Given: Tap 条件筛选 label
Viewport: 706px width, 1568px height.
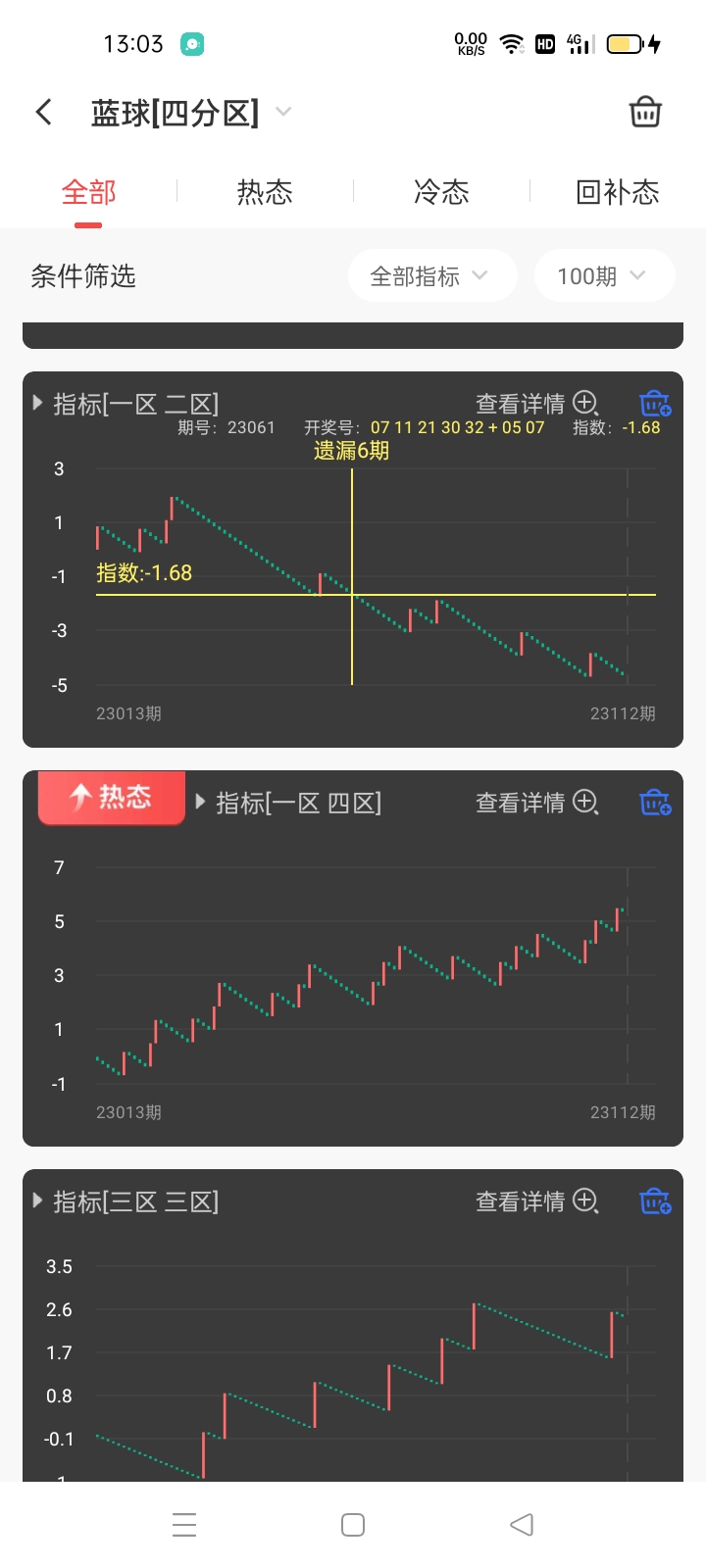Looking at the screenshot, I should point(84,275).
